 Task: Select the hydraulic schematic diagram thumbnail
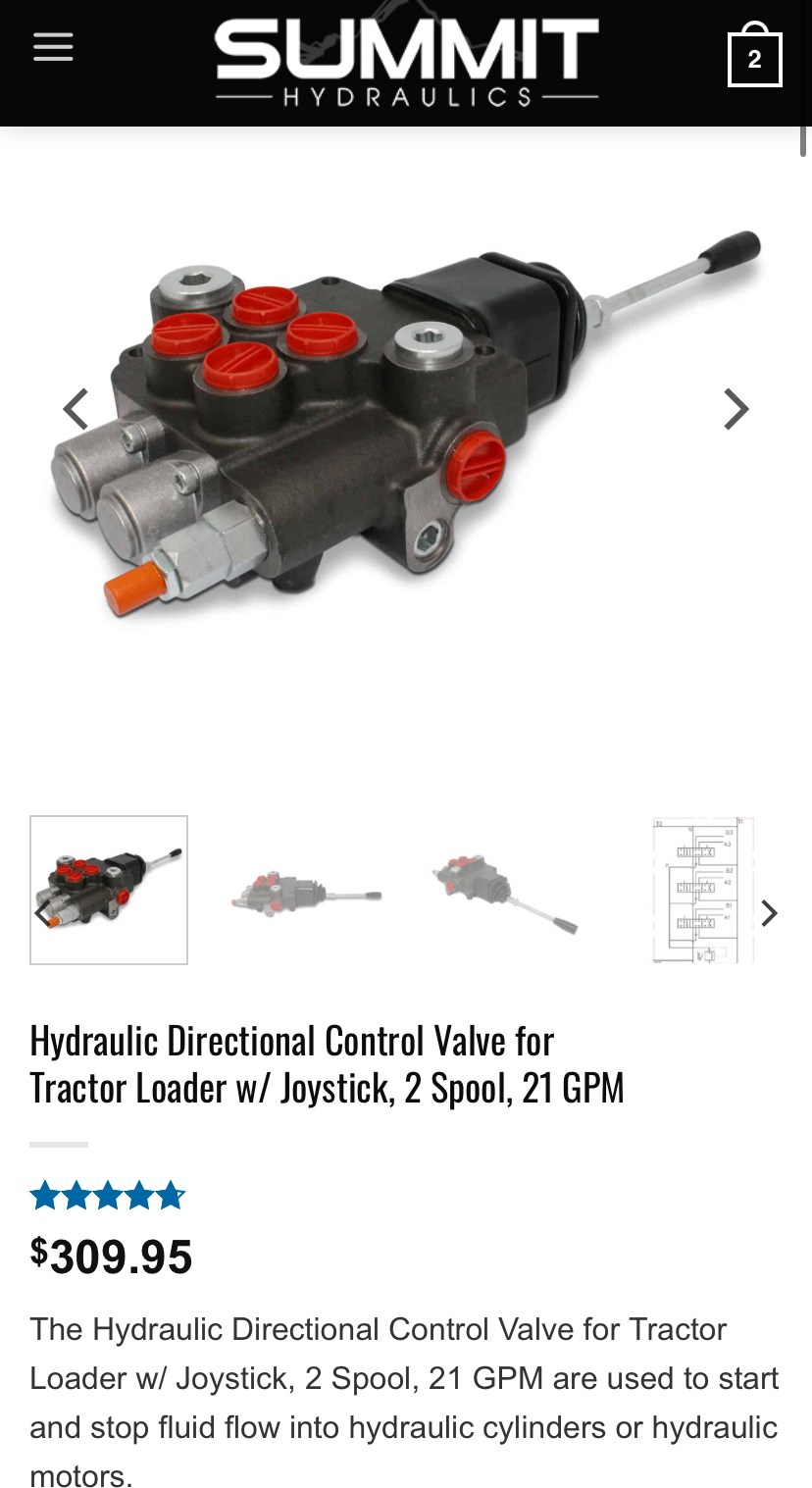tap(701, 892)
